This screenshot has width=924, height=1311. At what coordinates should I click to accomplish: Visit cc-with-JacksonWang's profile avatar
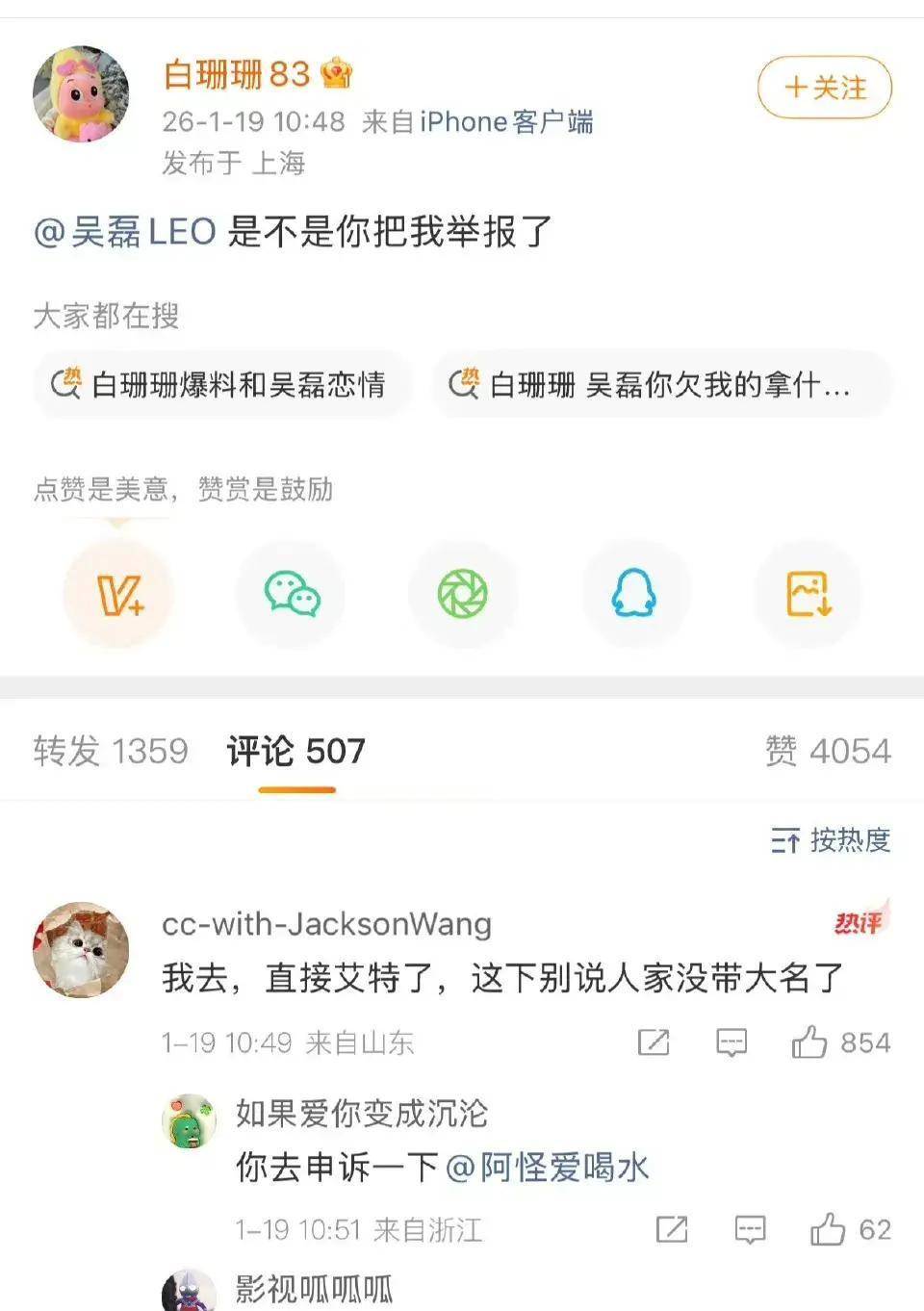pyautogui.click(x=81, y=950)
